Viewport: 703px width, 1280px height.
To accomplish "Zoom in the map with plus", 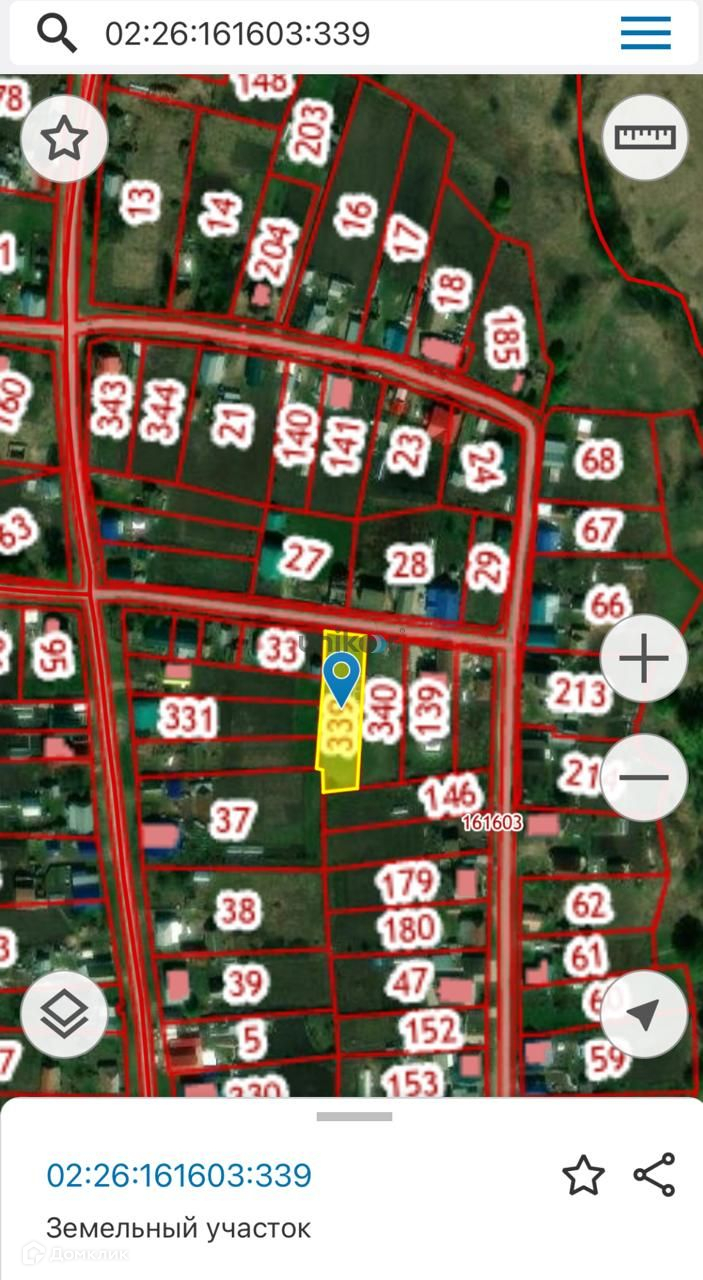I will click(644, 659).
